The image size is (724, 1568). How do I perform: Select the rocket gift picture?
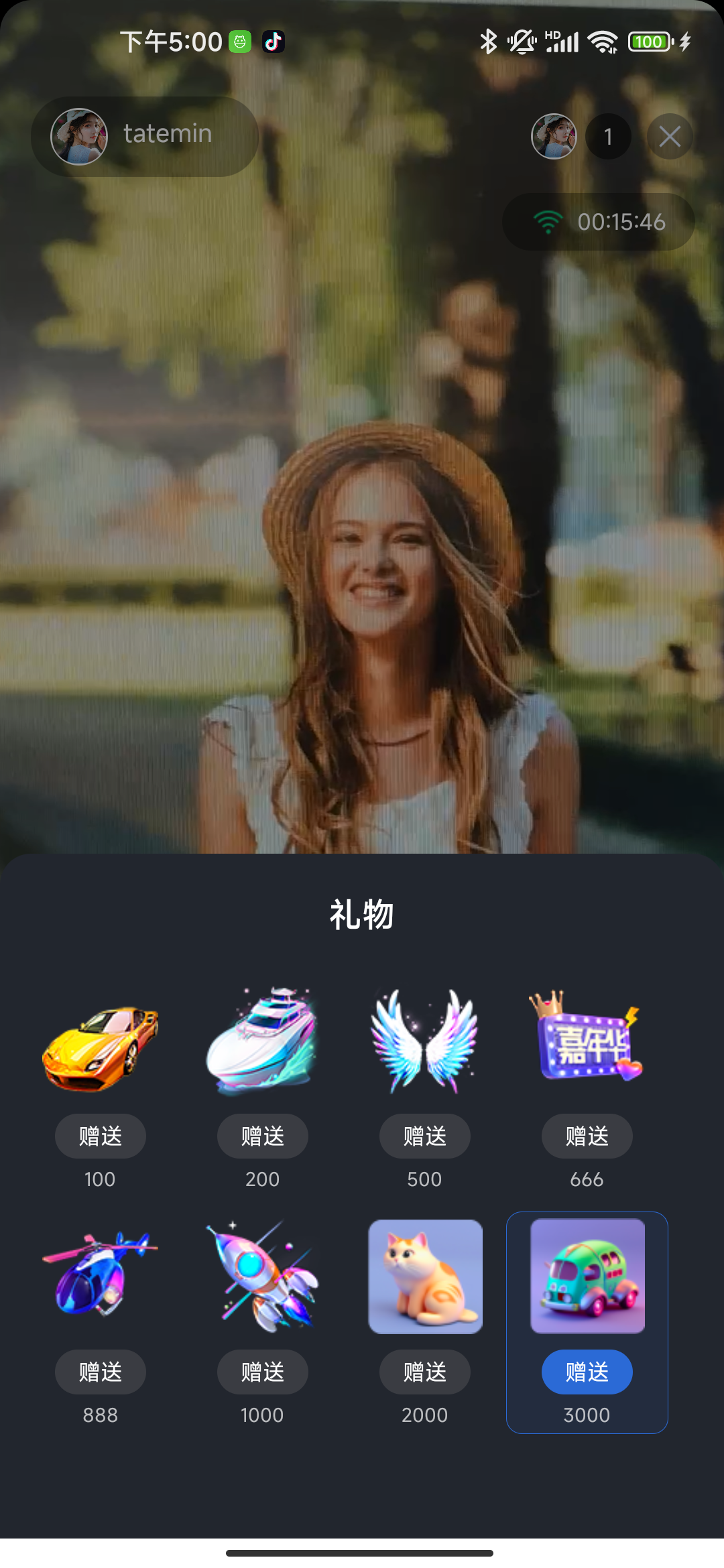pos(263,1277)
